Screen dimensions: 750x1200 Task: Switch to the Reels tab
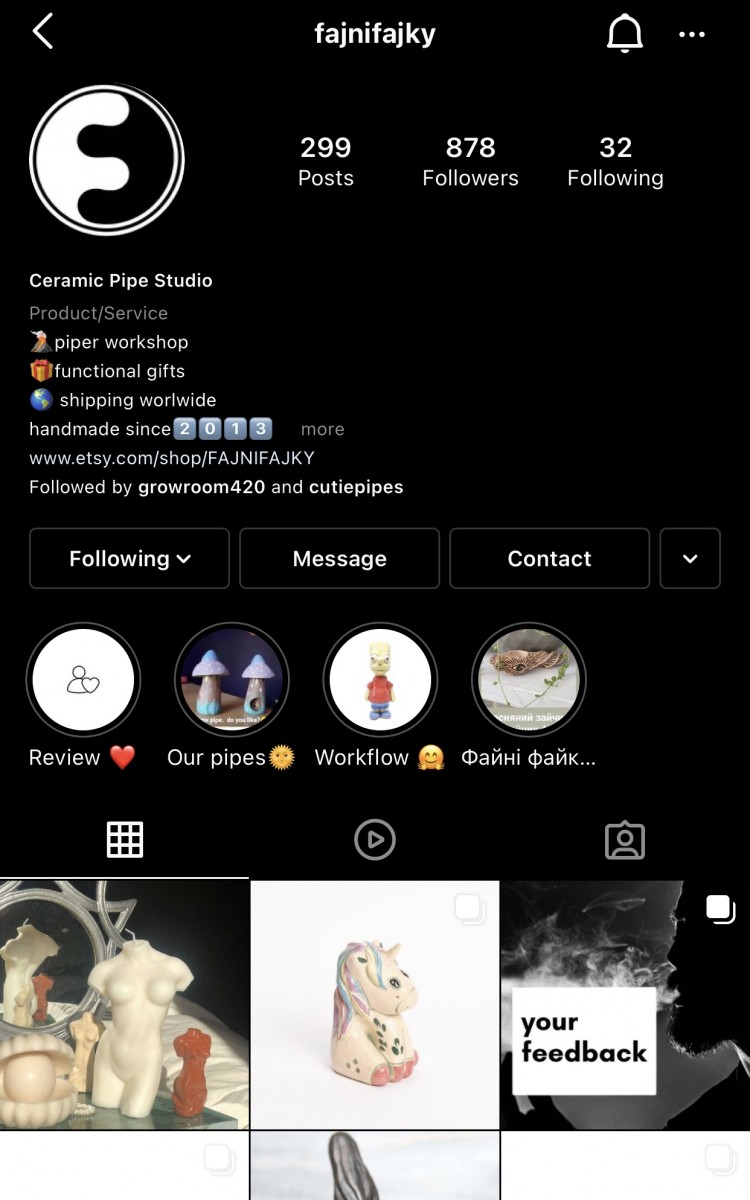(x=375, y=840)
